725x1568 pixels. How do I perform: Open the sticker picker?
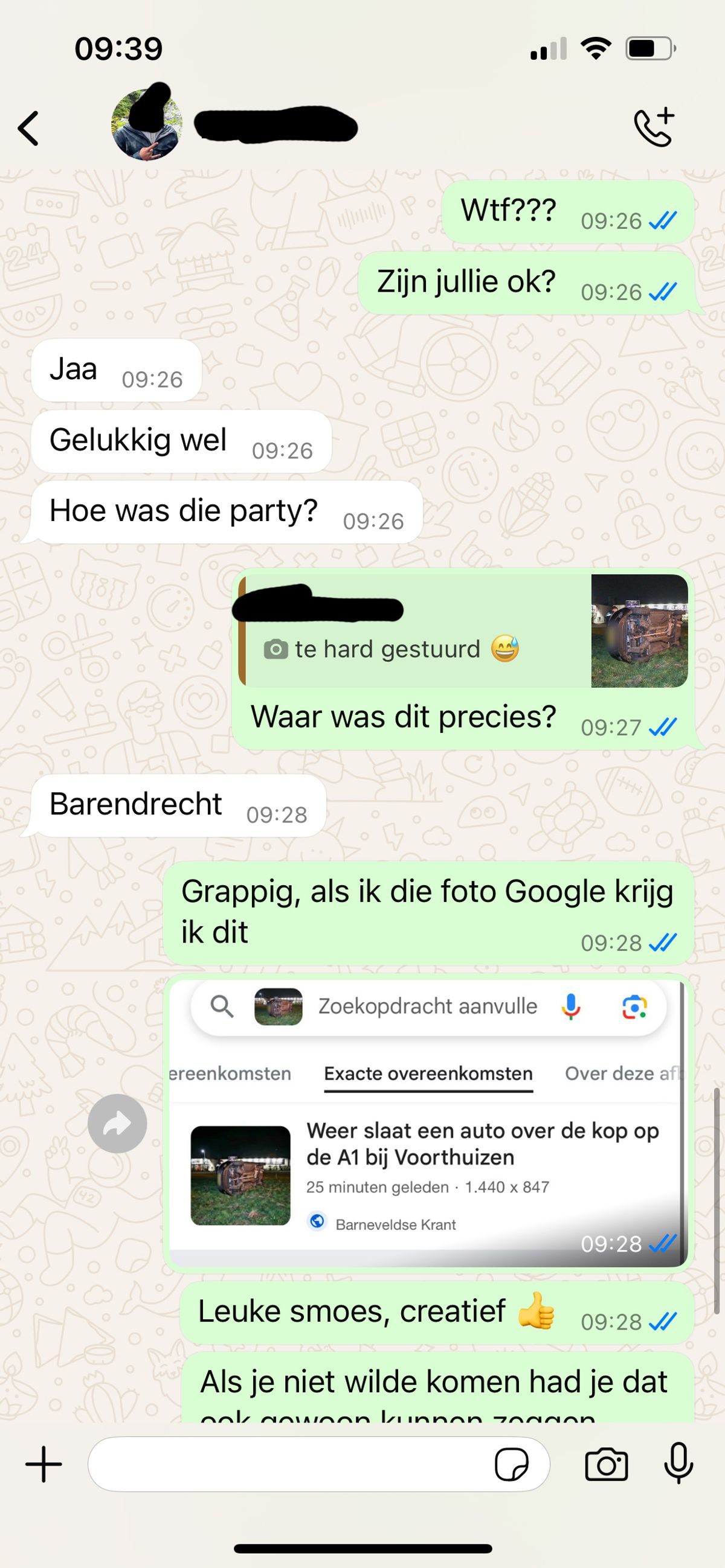tap(511, 1465)
